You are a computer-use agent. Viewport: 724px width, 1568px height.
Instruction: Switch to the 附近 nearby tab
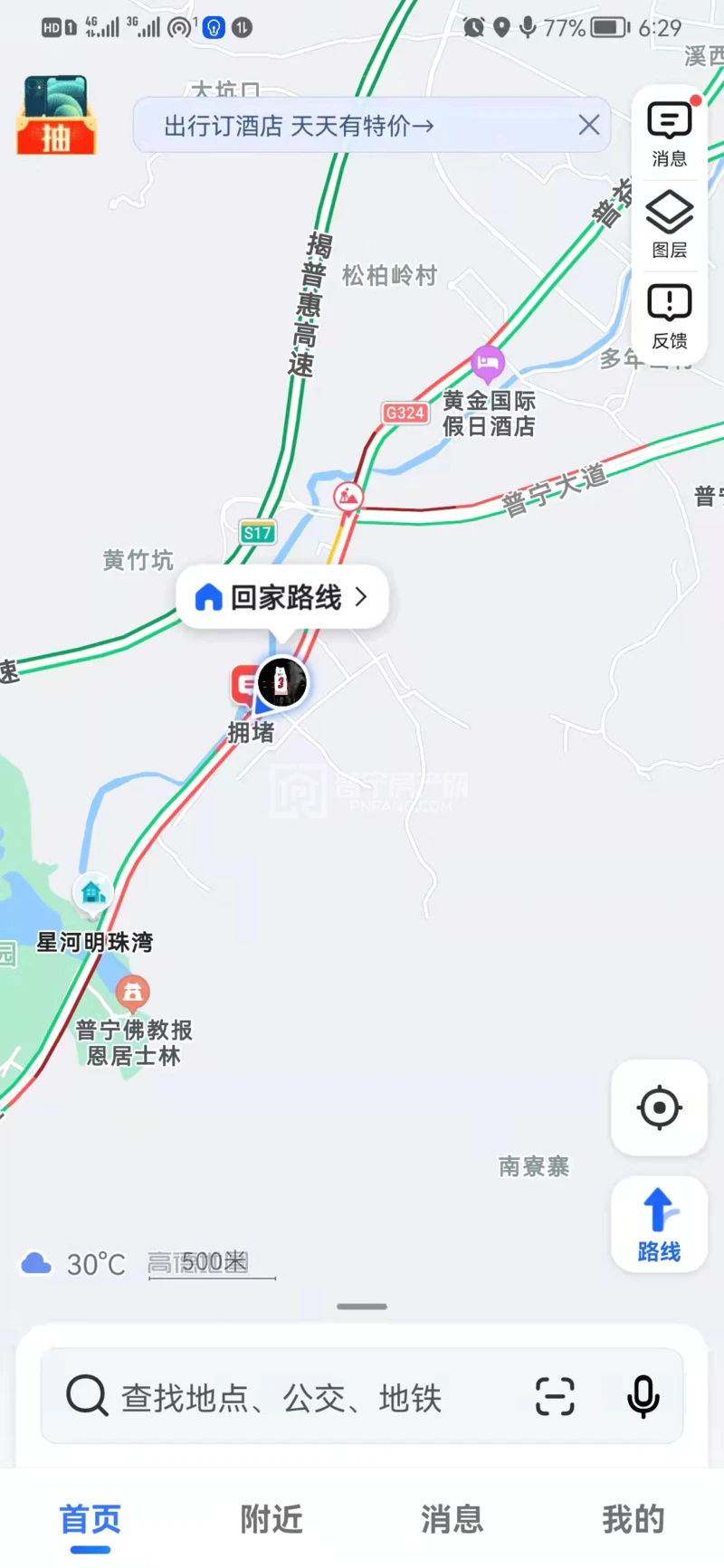pos(271,1520)
